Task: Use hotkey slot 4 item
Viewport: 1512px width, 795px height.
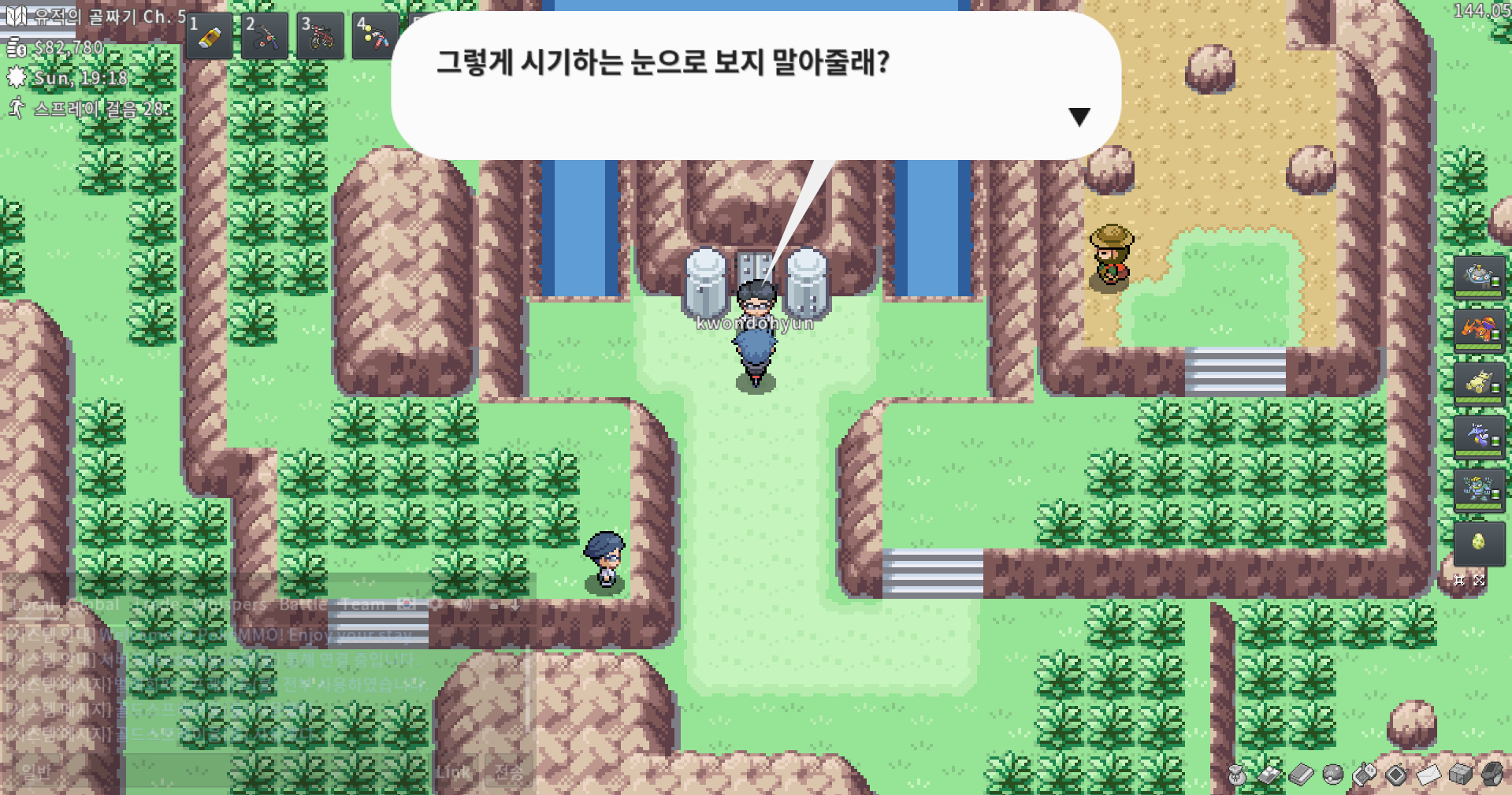Action: pyautogui.click(x=375, y=36)
